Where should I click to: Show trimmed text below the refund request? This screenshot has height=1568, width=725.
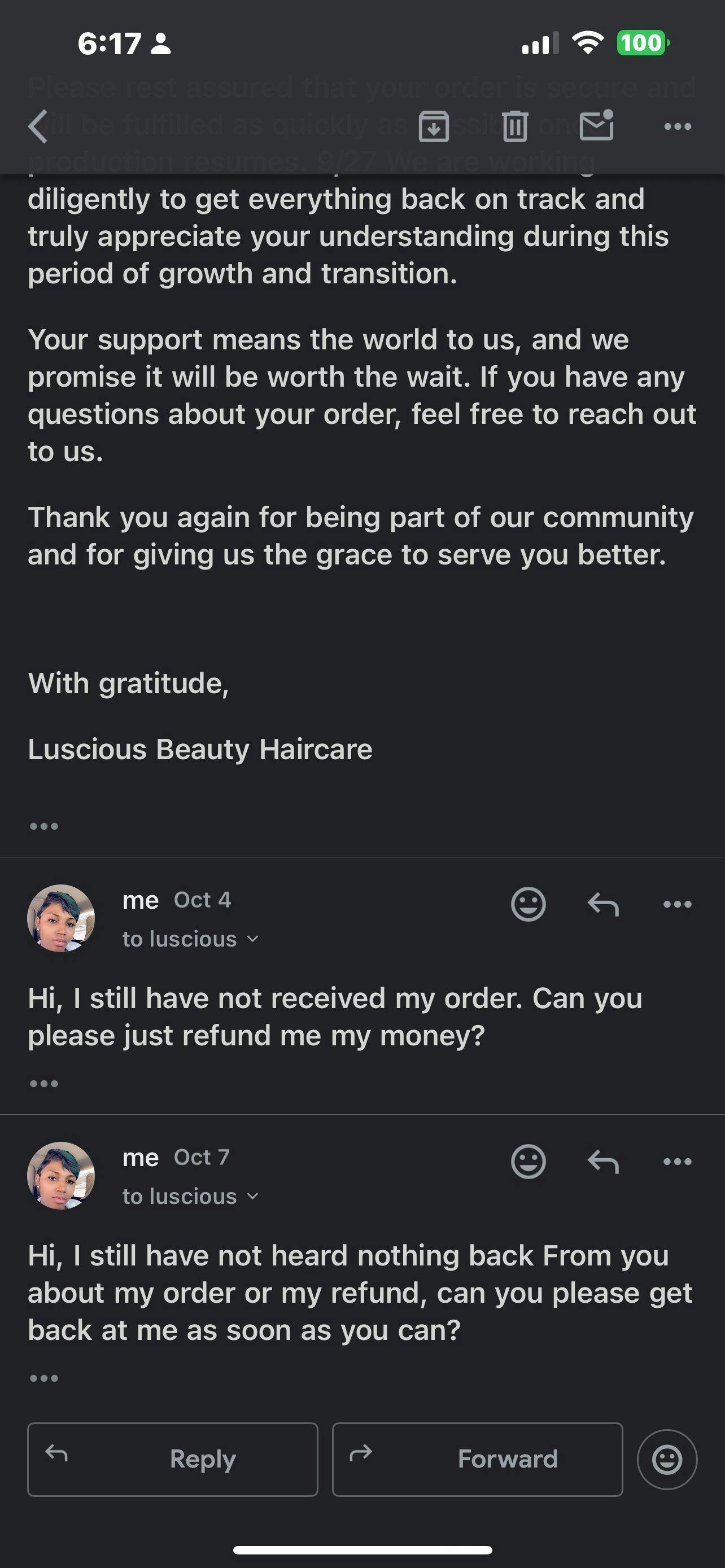(x=44, y=1084)
